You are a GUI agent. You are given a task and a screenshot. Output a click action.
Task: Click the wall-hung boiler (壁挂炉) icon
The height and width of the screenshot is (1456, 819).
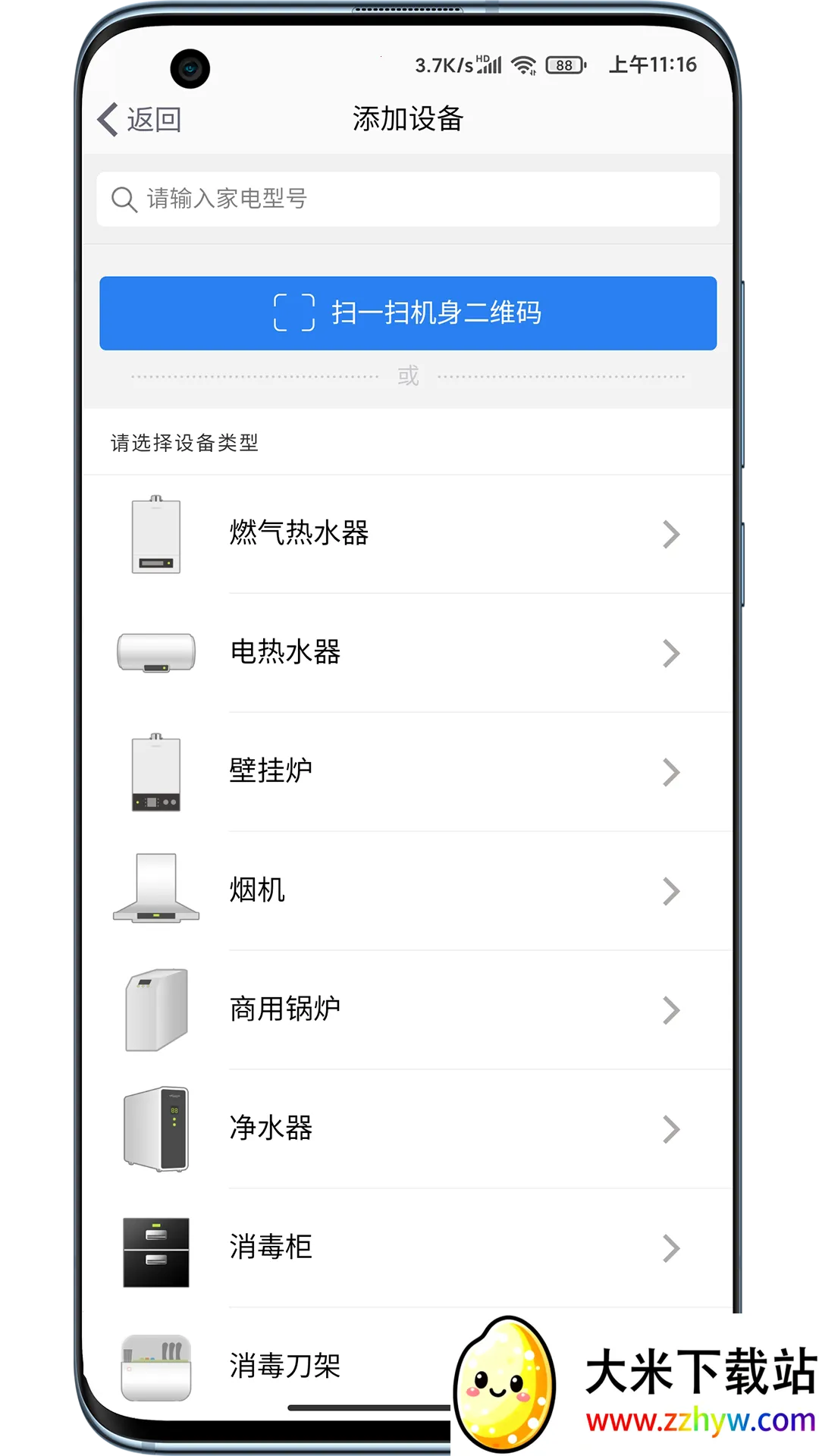click(155, 772)
